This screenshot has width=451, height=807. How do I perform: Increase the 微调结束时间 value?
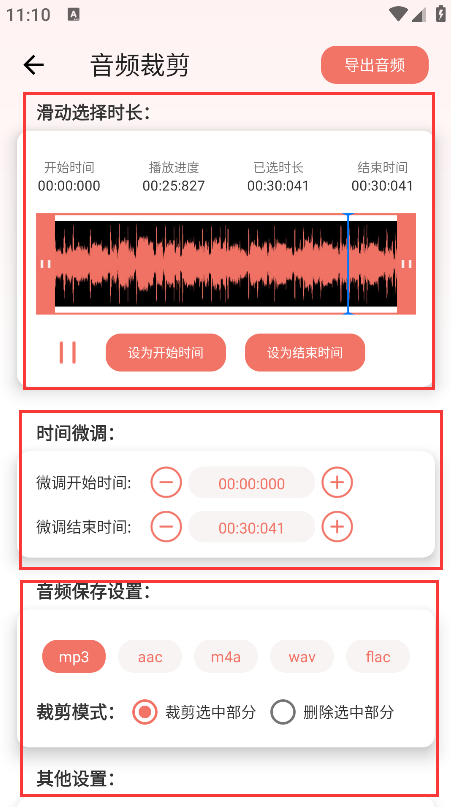337,527
